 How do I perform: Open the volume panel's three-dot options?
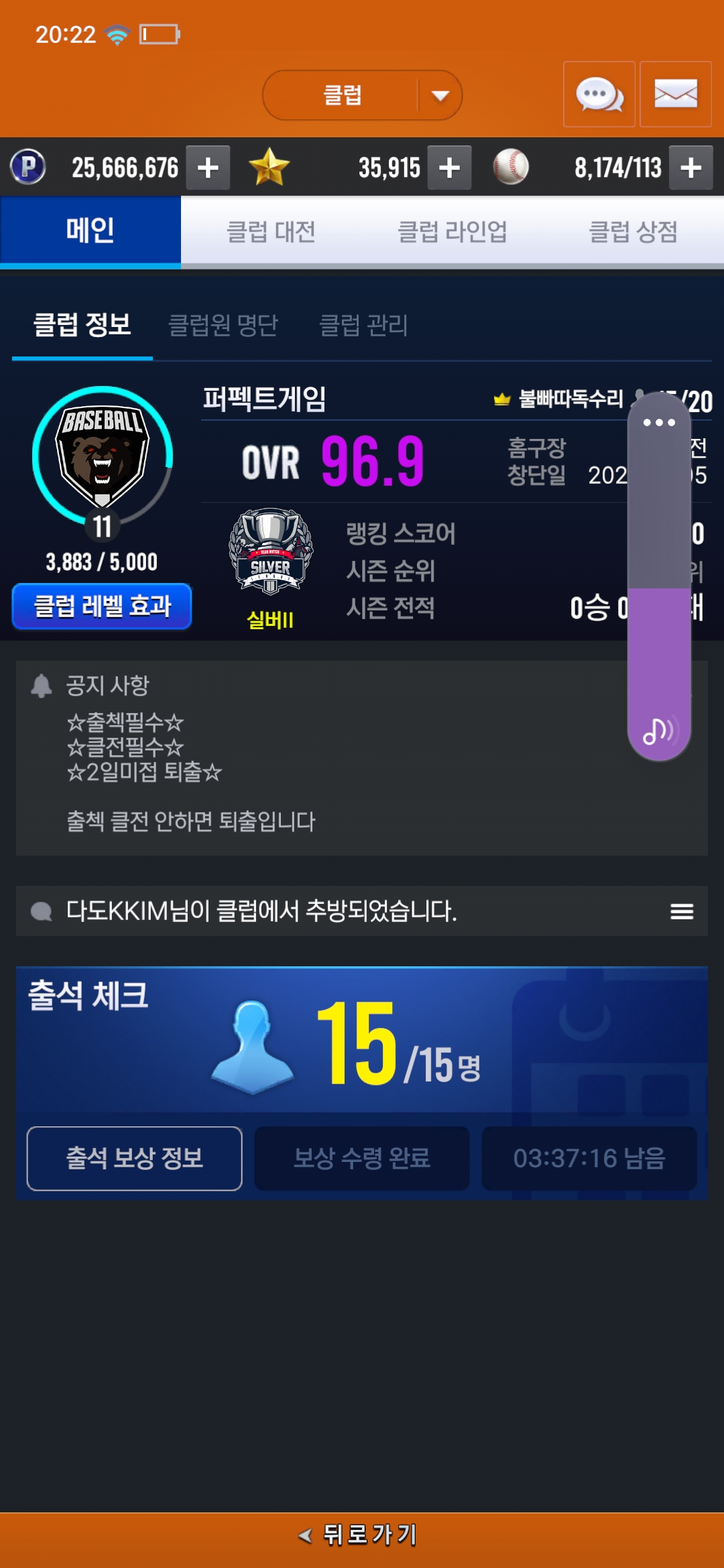[659, 422]
